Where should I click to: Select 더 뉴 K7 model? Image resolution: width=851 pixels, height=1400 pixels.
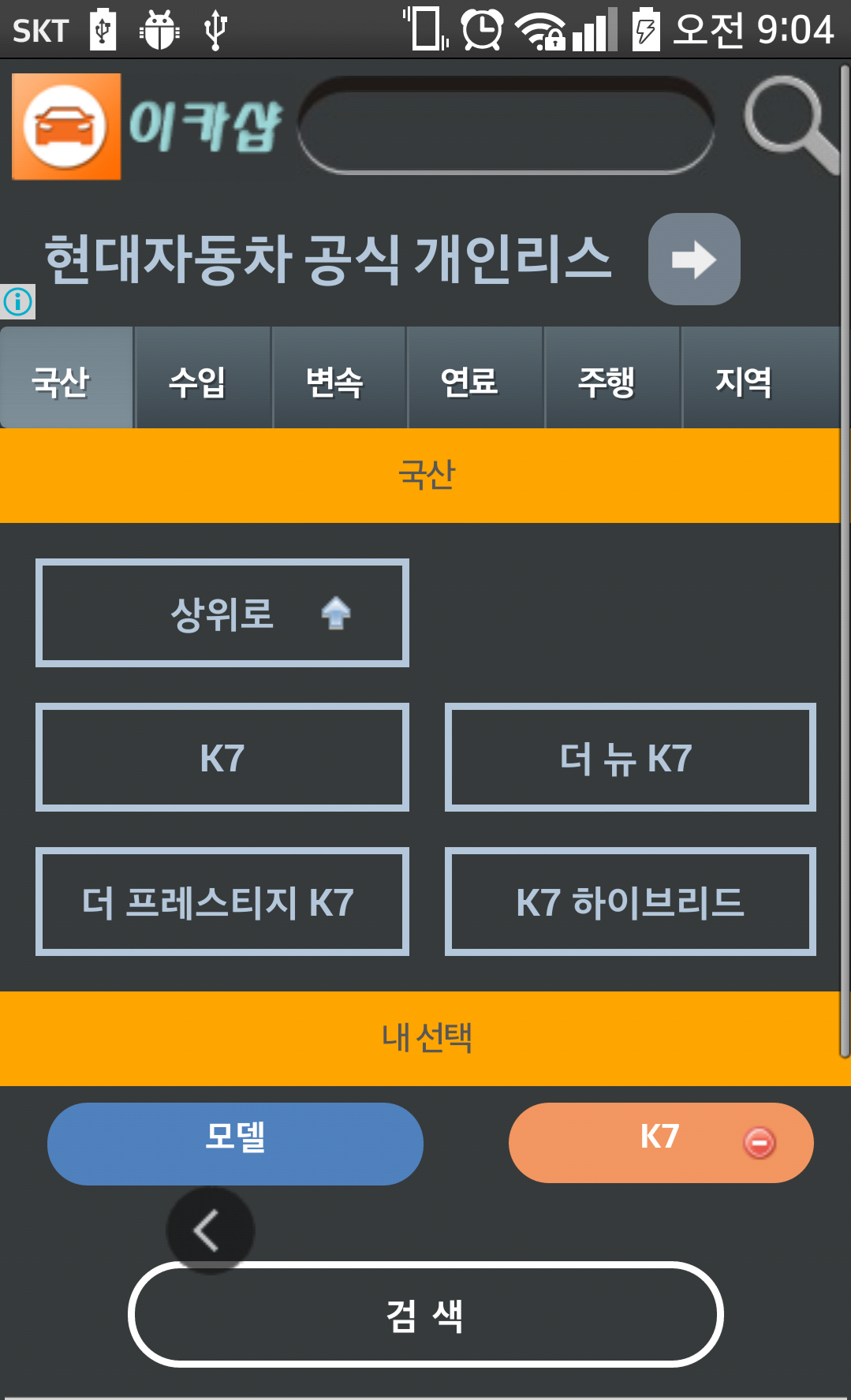coord(629,757)
